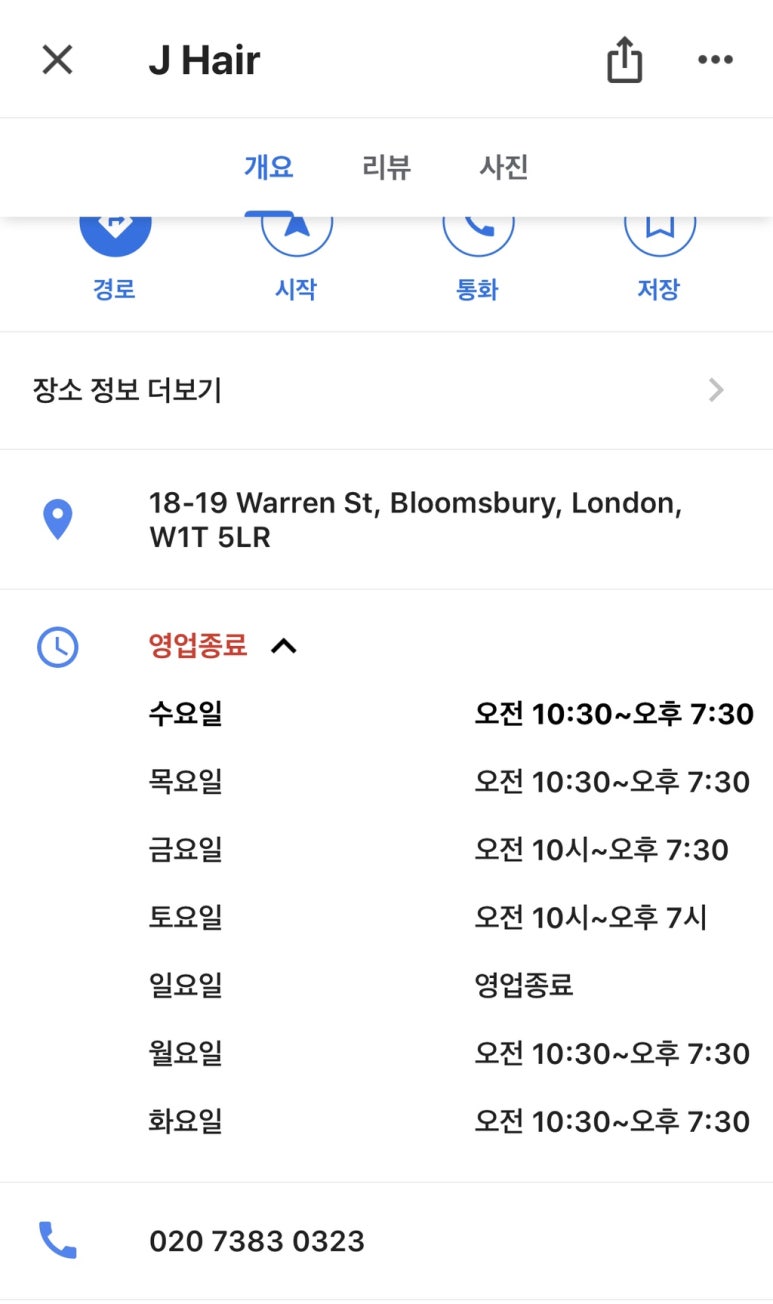Select the 개요 tab

pyautogui.click(x=269, y=167)
